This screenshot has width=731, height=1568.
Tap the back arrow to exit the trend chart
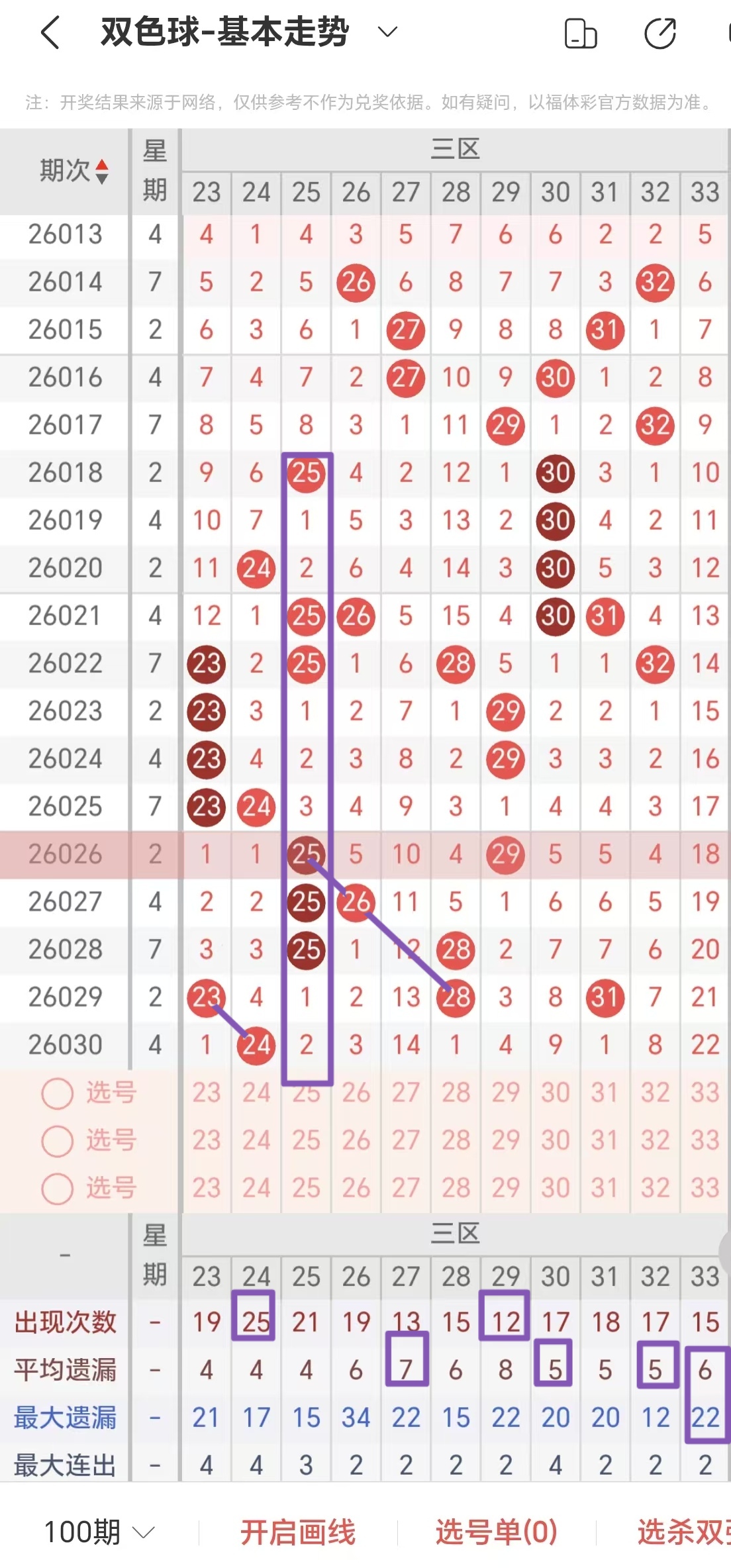click(48, 30)
